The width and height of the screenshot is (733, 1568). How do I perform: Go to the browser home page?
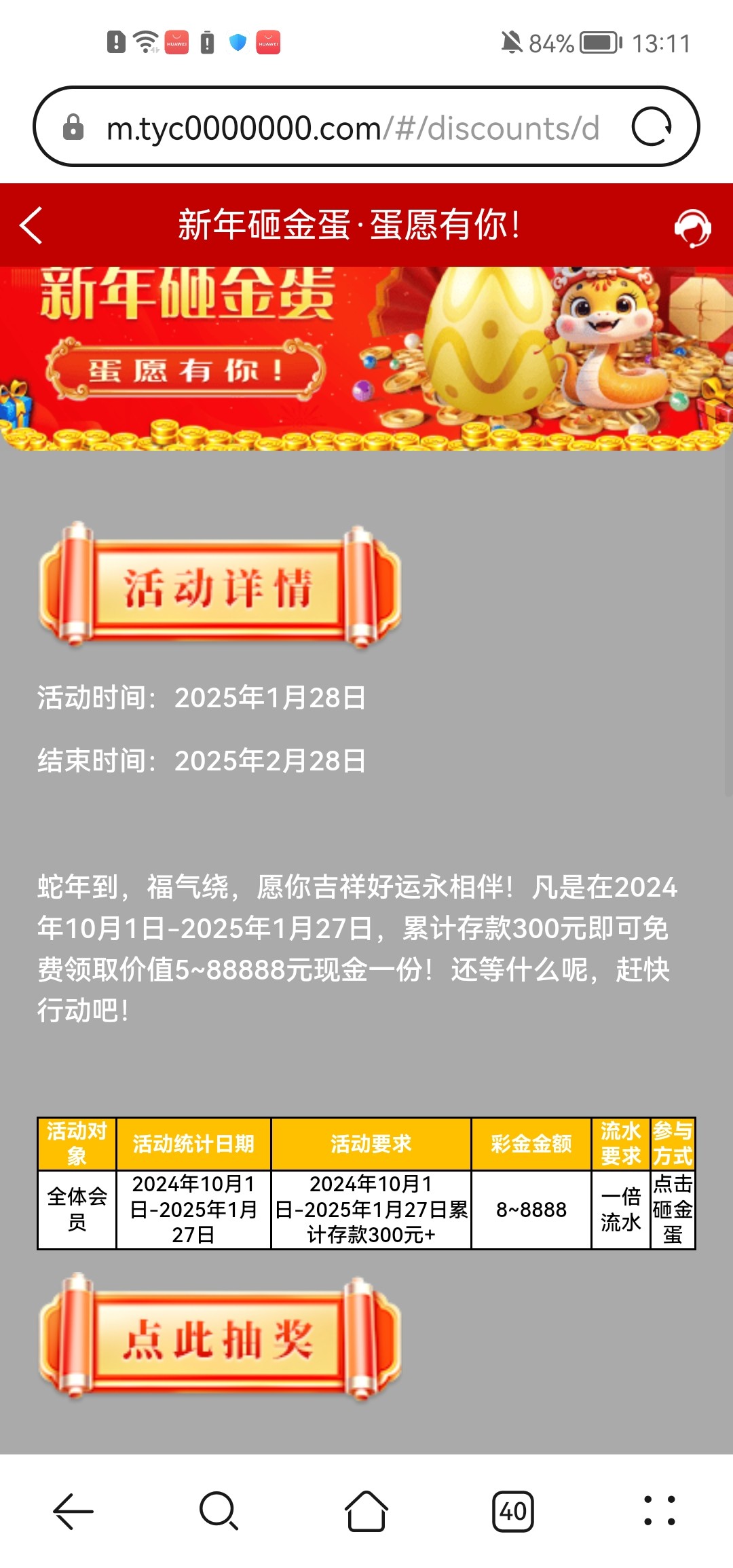point(366,1511)
